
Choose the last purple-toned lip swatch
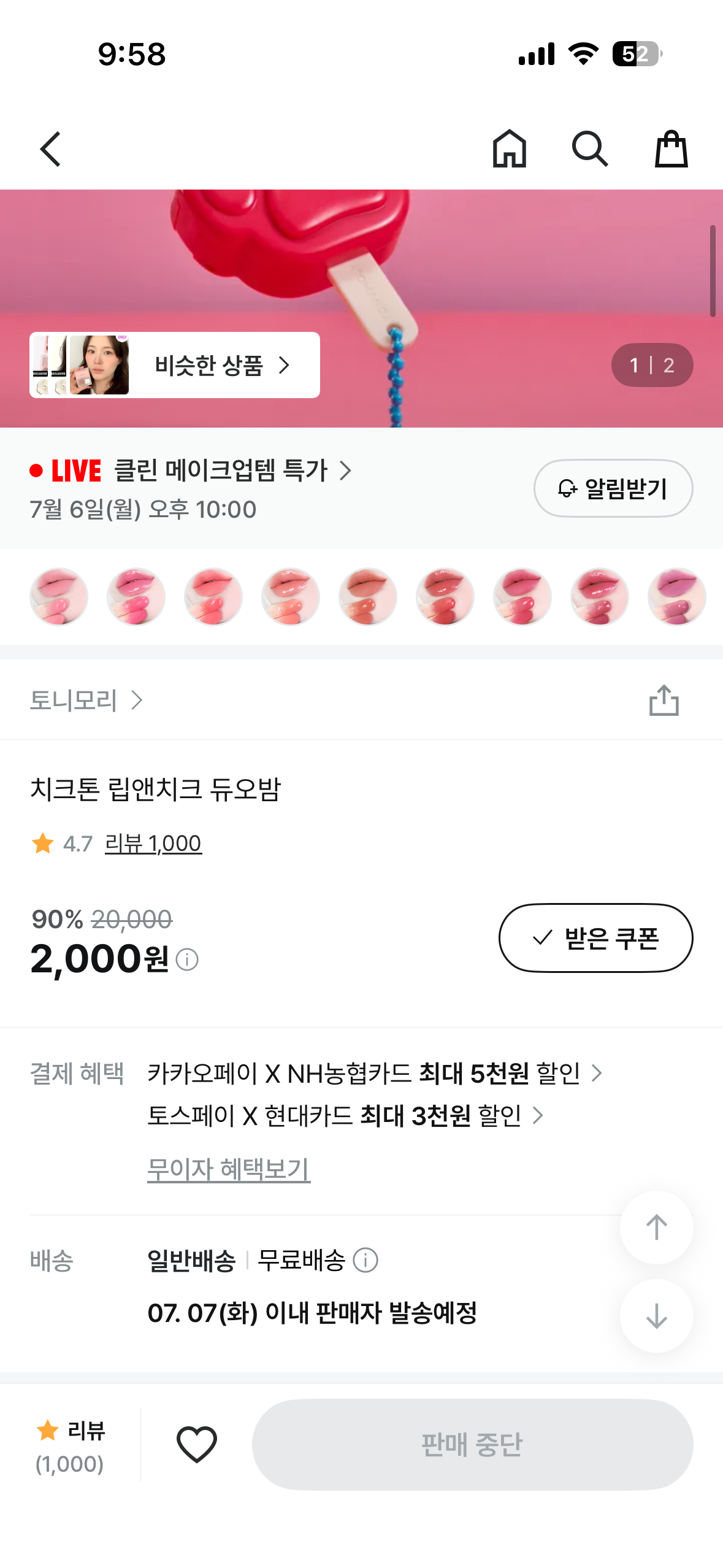(x=677, y=596)
